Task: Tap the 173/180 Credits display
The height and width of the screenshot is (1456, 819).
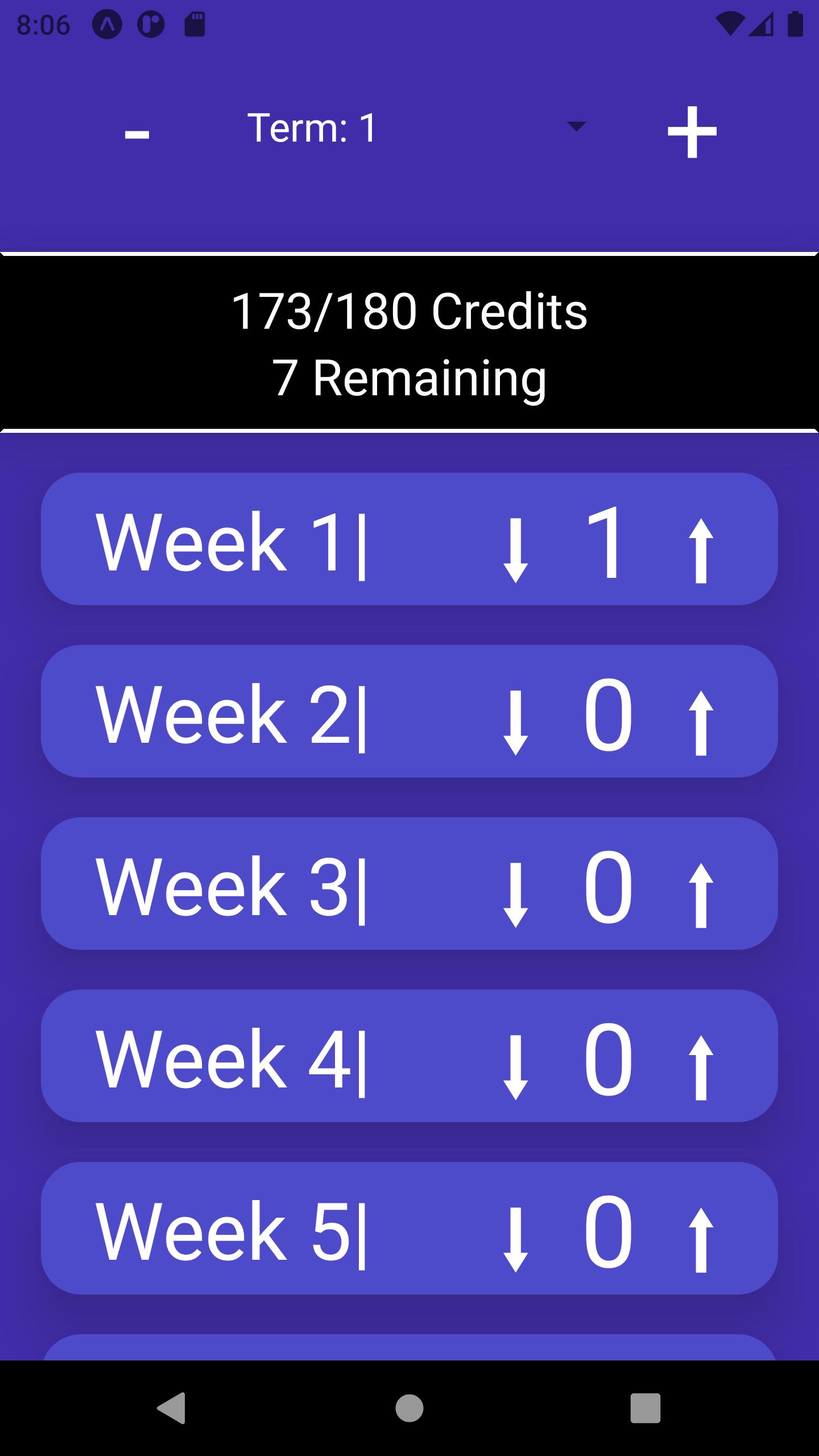Action: (409, 311)
